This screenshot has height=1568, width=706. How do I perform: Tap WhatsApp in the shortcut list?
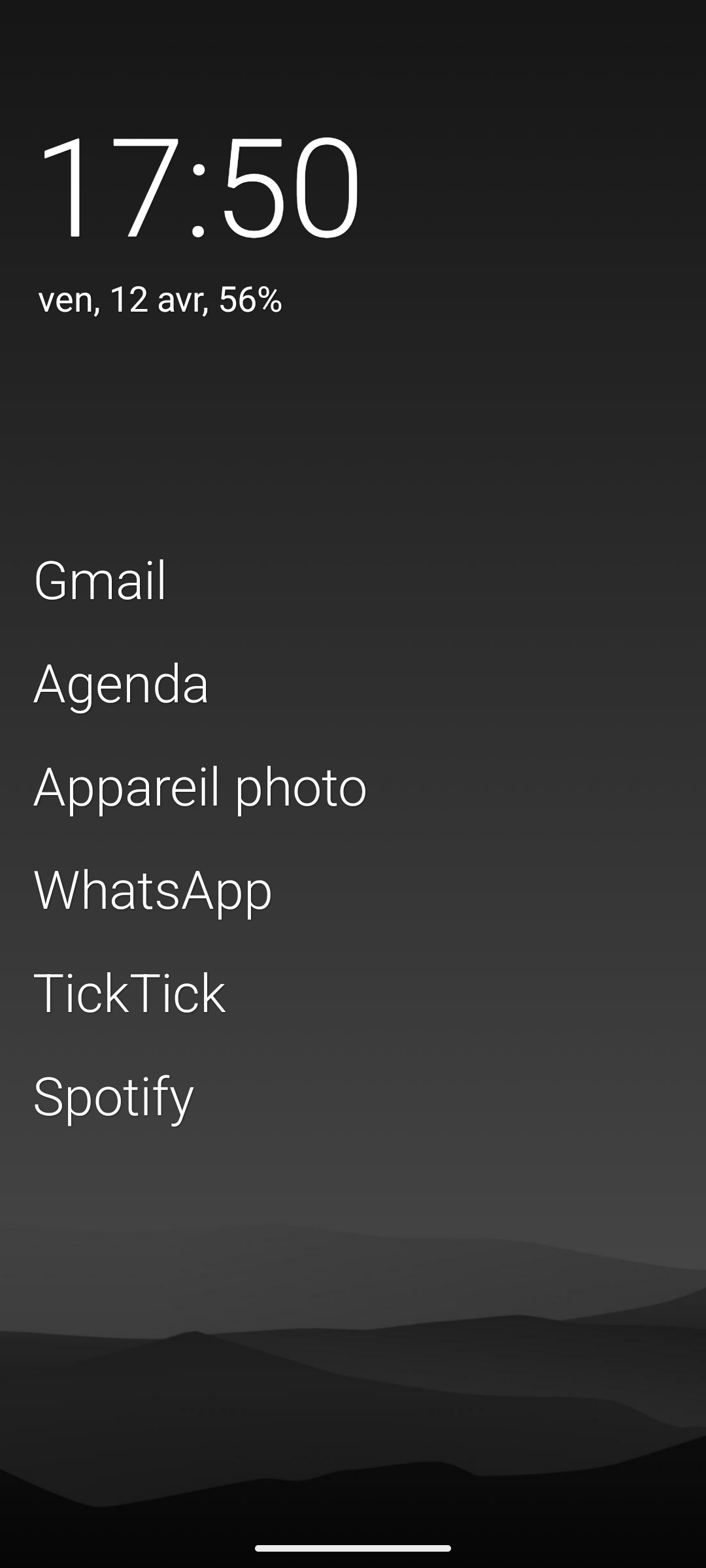[x=153, y=889]
